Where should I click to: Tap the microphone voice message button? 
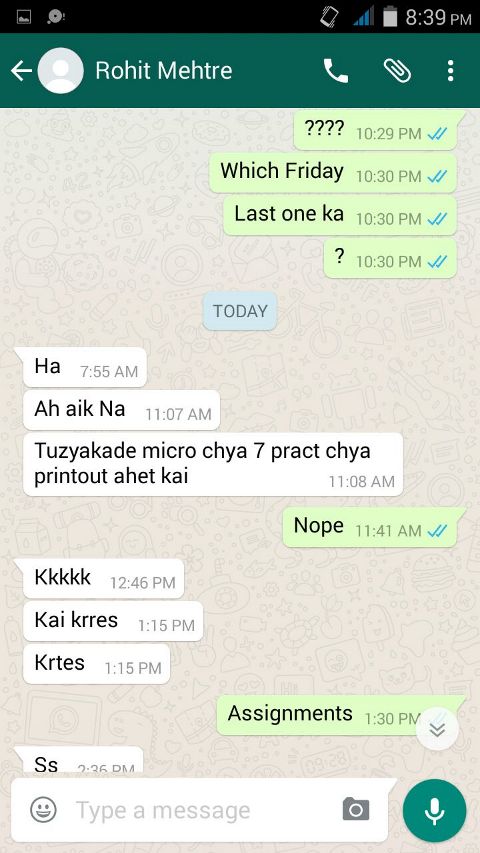(434, 811)
